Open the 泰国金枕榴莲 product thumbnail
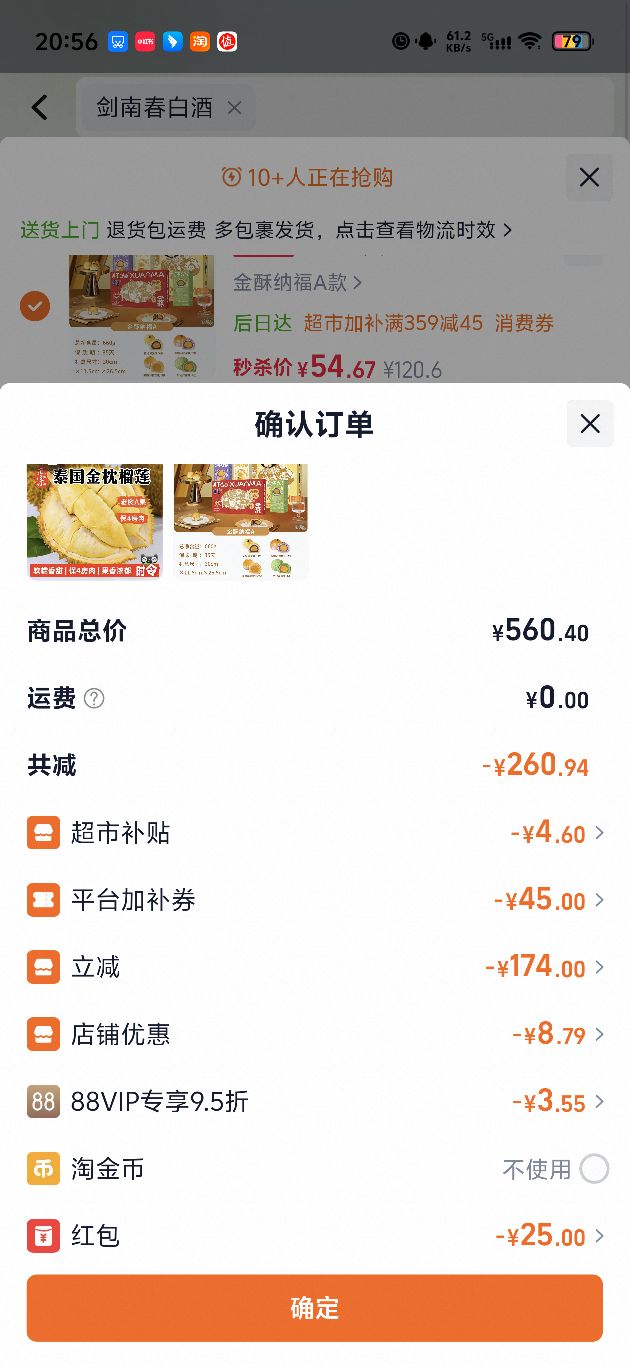Image resolution: width=630 pixels, height=1368 pixels. (95, 521)
